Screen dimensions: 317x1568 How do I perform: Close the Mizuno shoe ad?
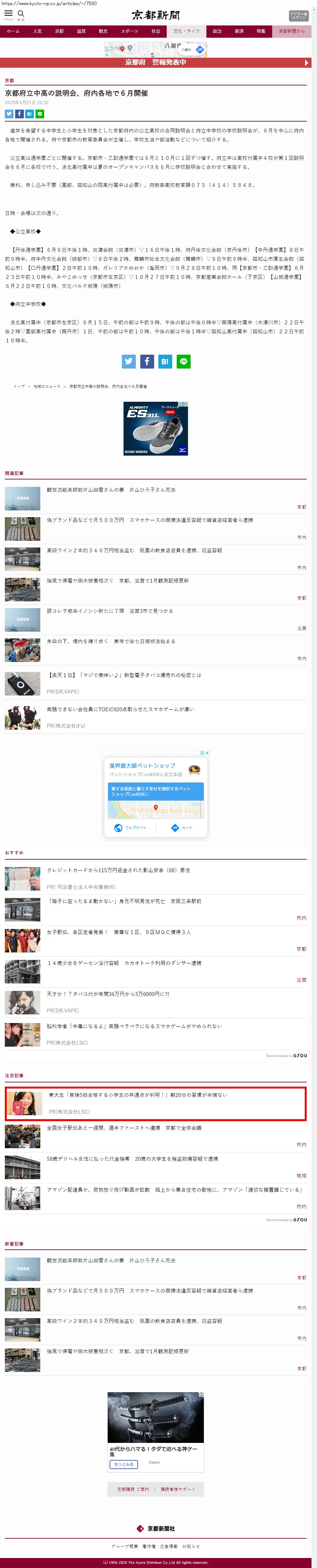click(185, 404)
